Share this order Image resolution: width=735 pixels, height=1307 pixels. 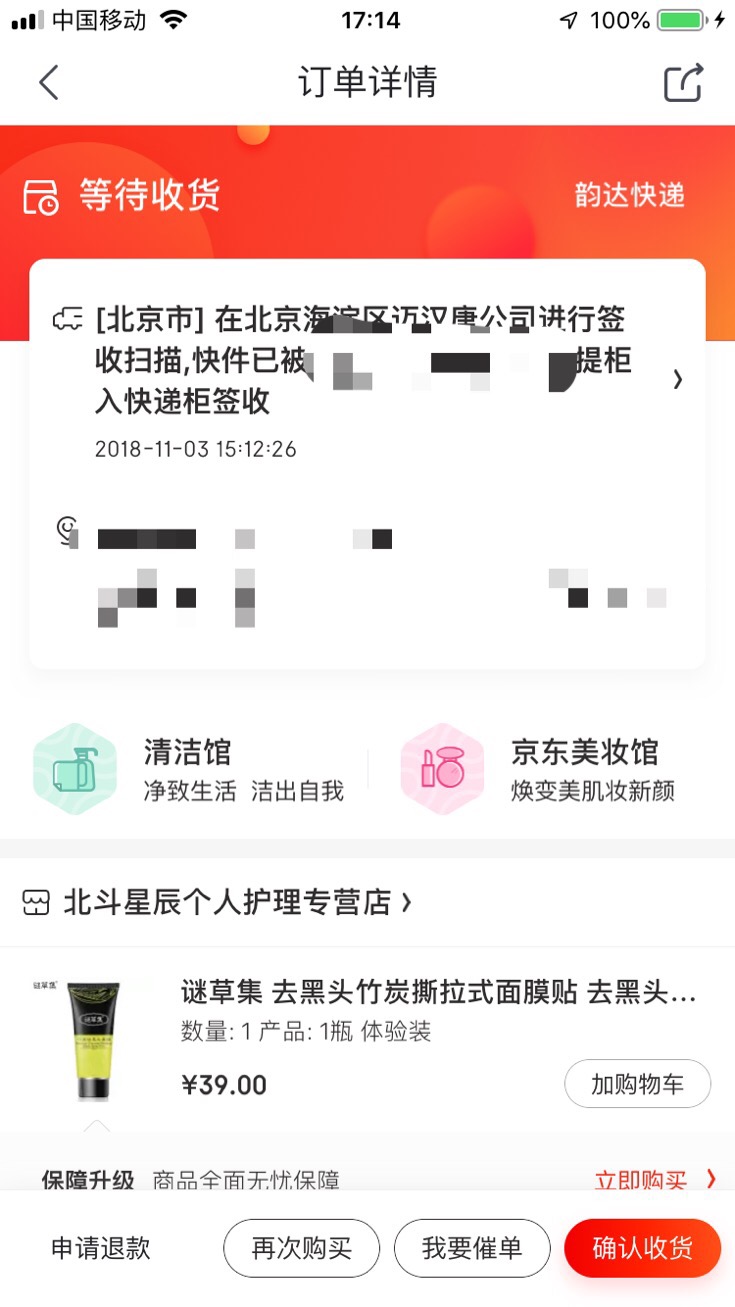(684, 82)
